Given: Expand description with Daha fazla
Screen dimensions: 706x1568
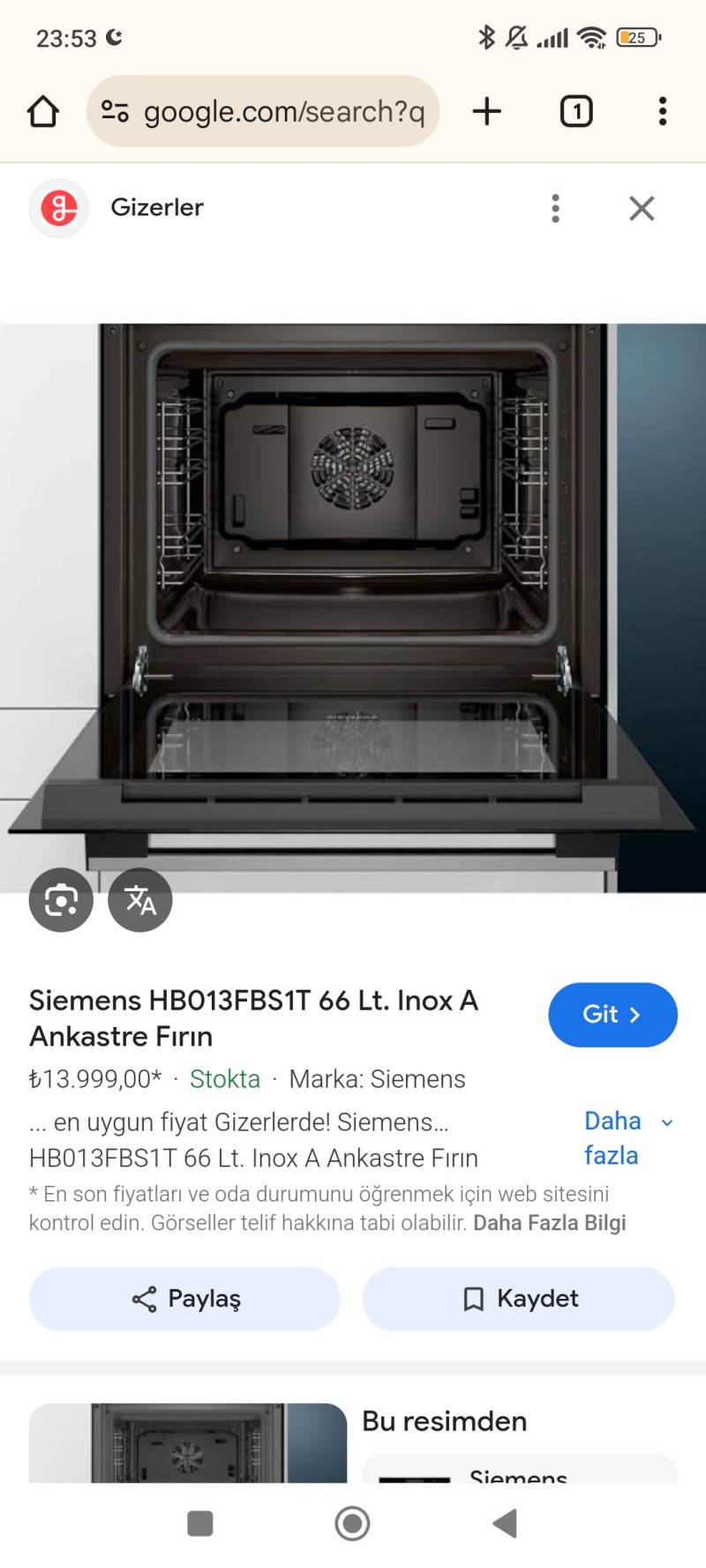Looking at the screenshot, I should pos(627,1138).
